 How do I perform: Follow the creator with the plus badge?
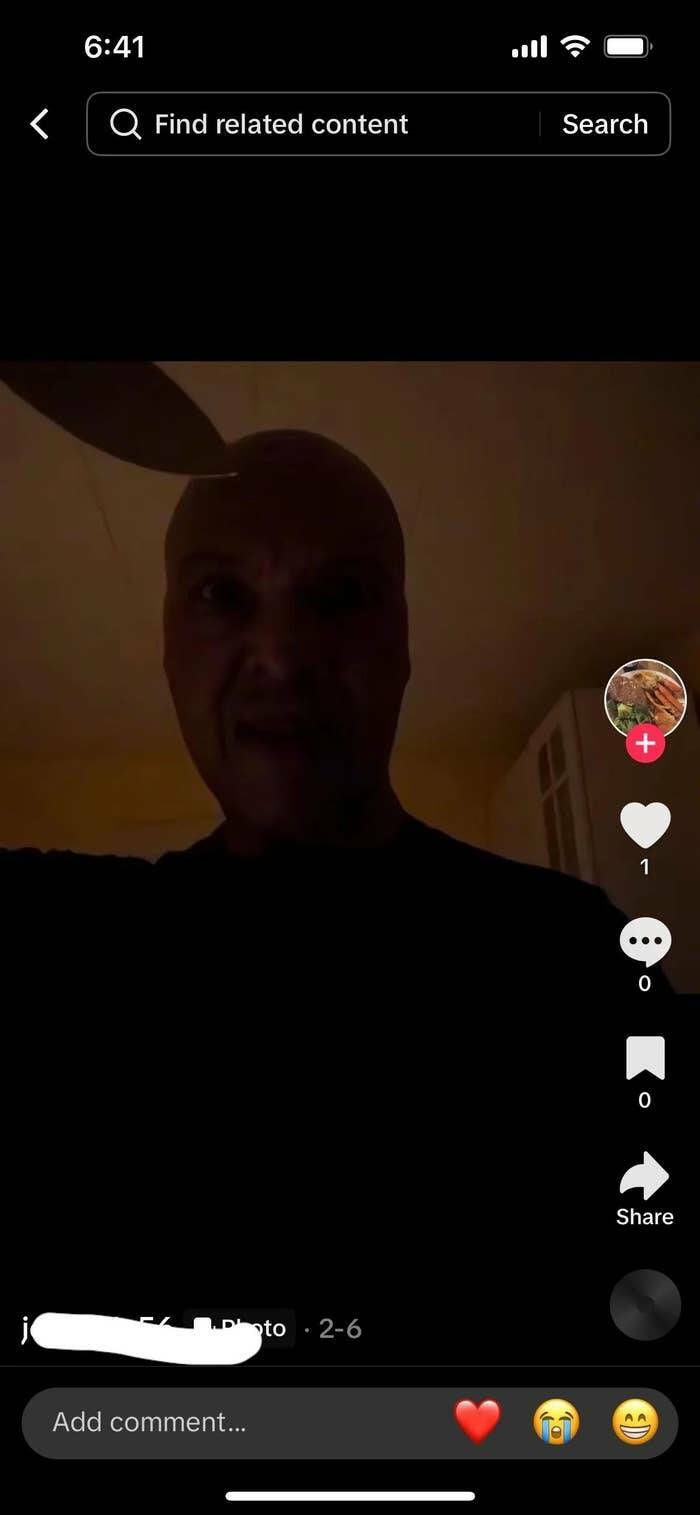[x=645, y=744]
